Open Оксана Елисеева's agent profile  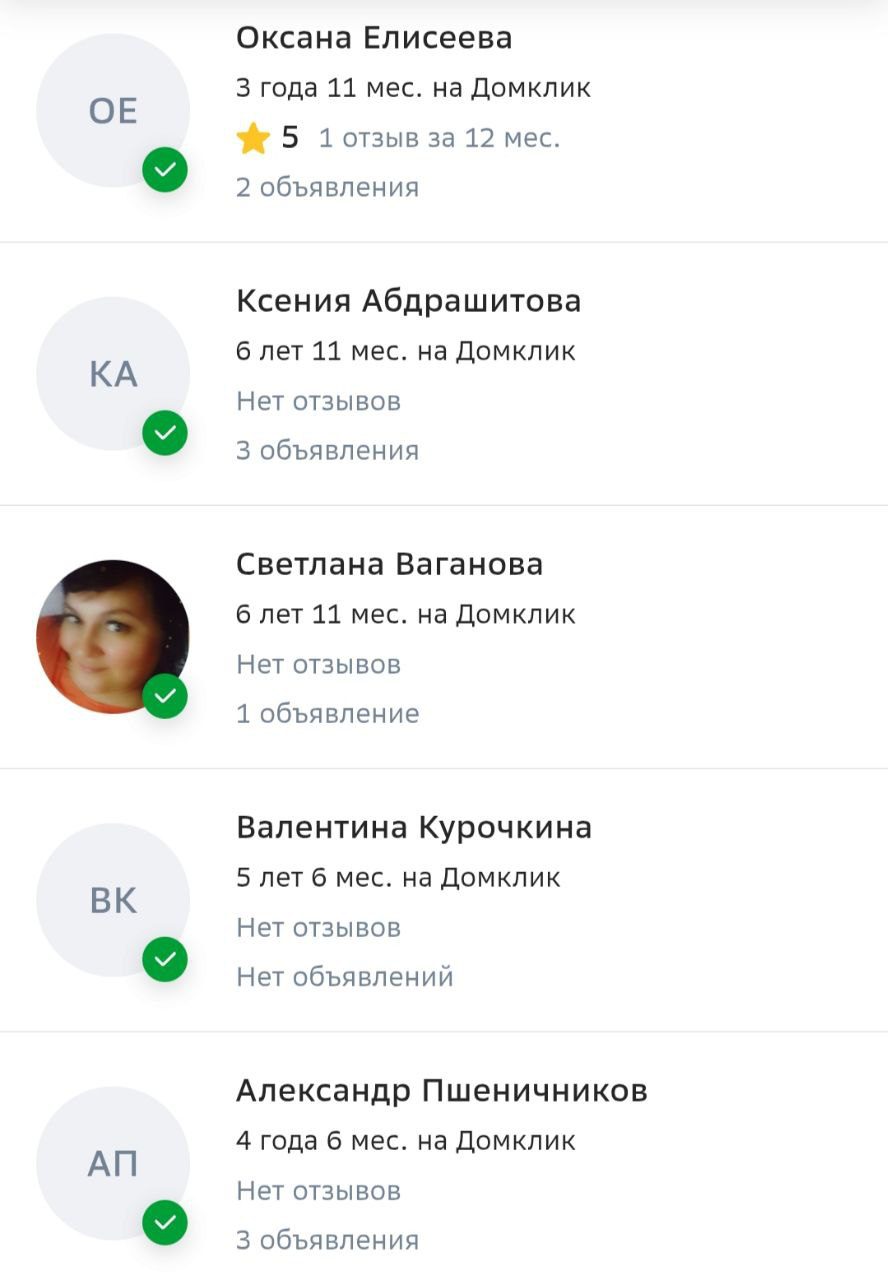374,39
